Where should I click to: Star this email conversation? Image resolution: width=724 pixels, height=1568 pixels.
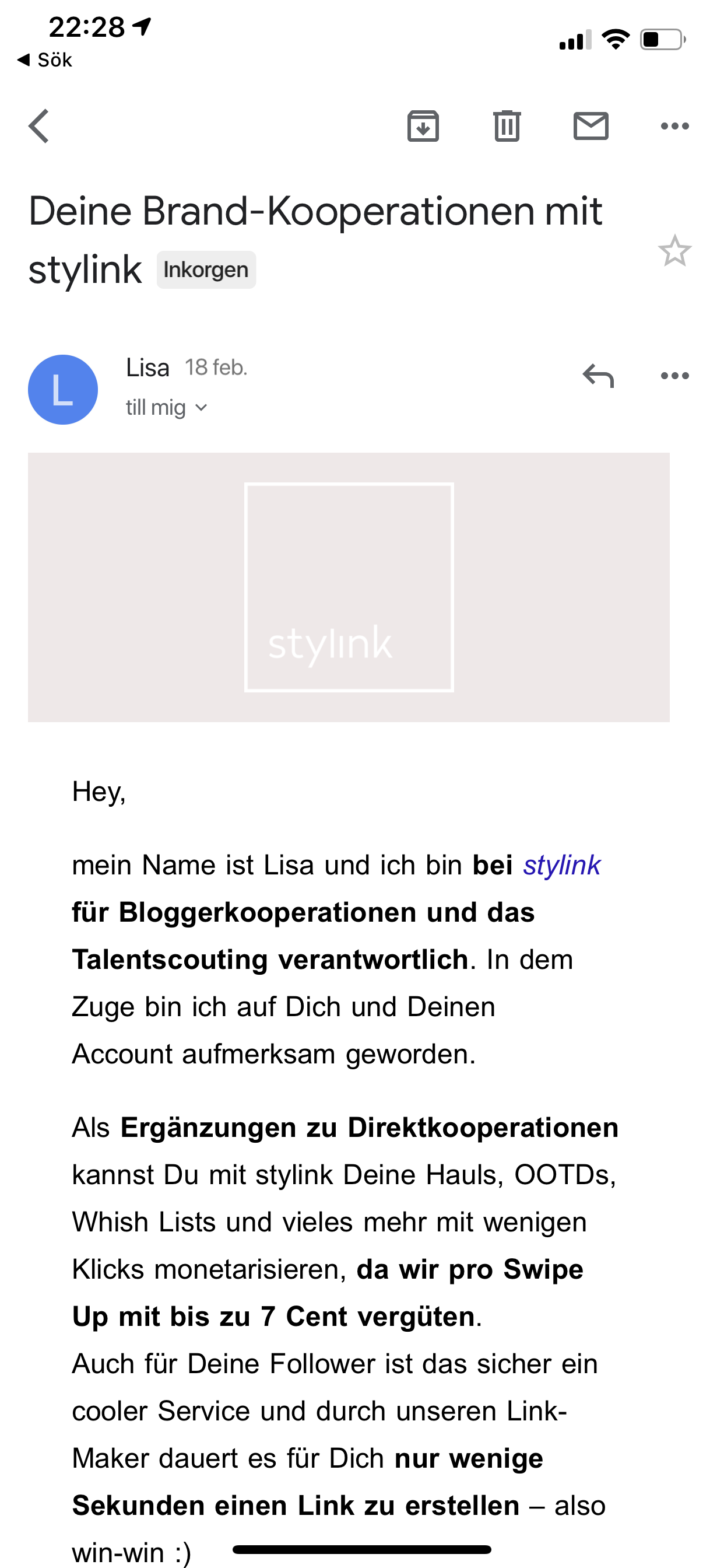click(x=674, y=251)
